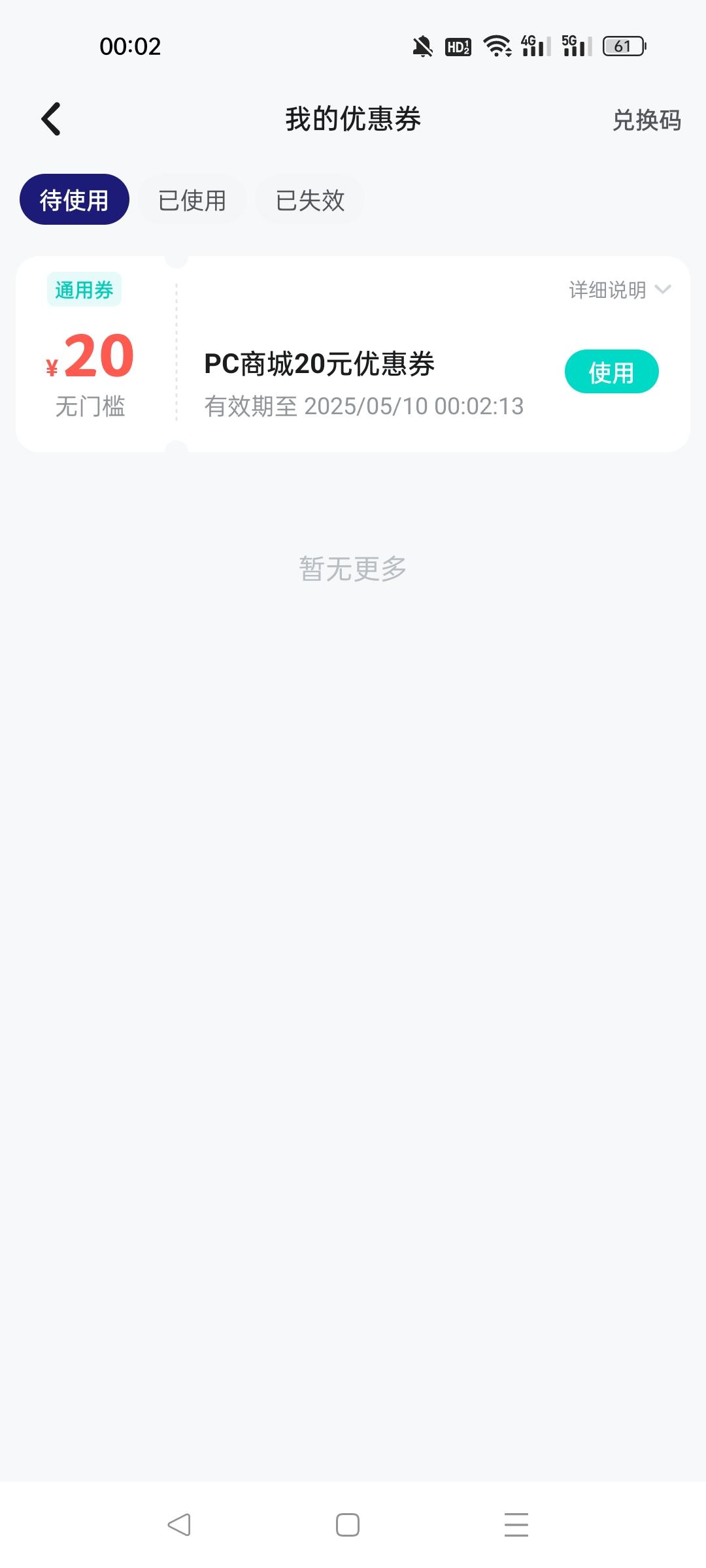This screenshot has height=1568, width=706.
Task: Switch to the 已失效 tab
Action: (x=310, y=199)
